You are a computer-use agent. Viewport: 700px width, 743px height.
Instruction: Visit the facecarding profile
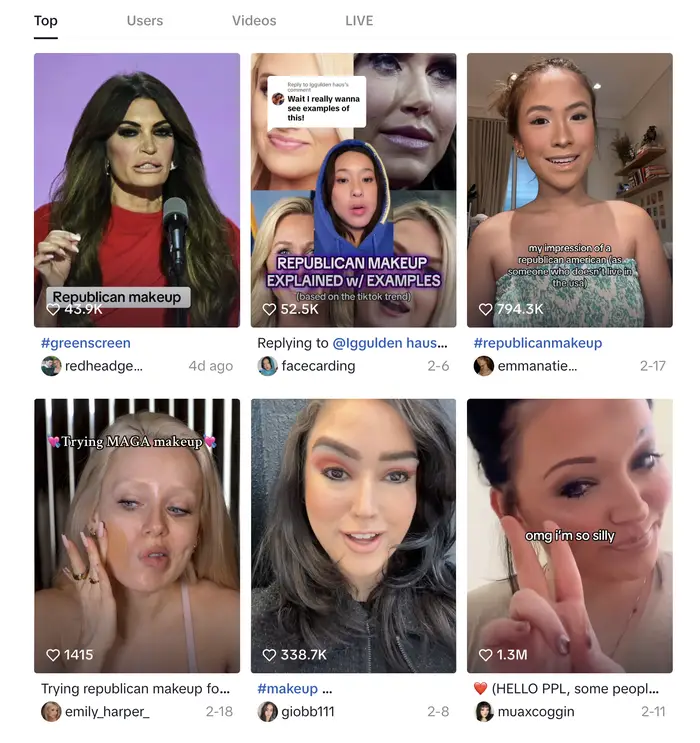coord(315,366)
